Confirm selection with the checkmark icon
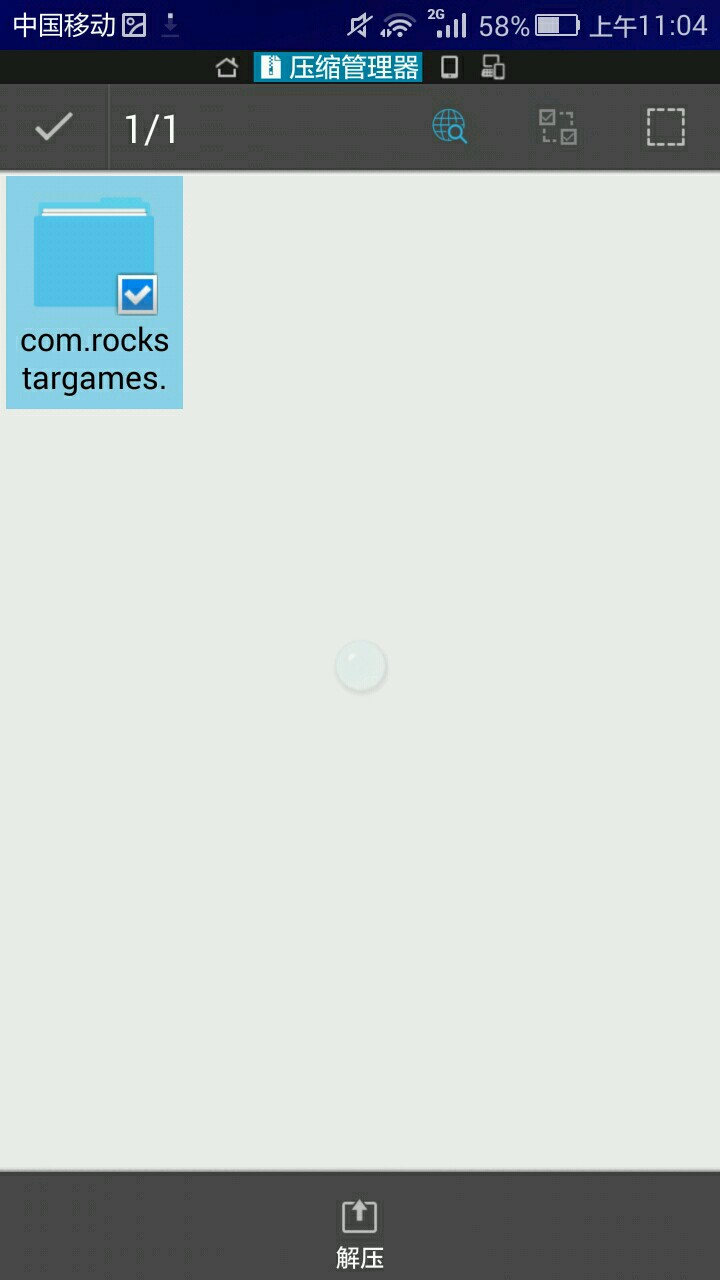 point(54,127)
